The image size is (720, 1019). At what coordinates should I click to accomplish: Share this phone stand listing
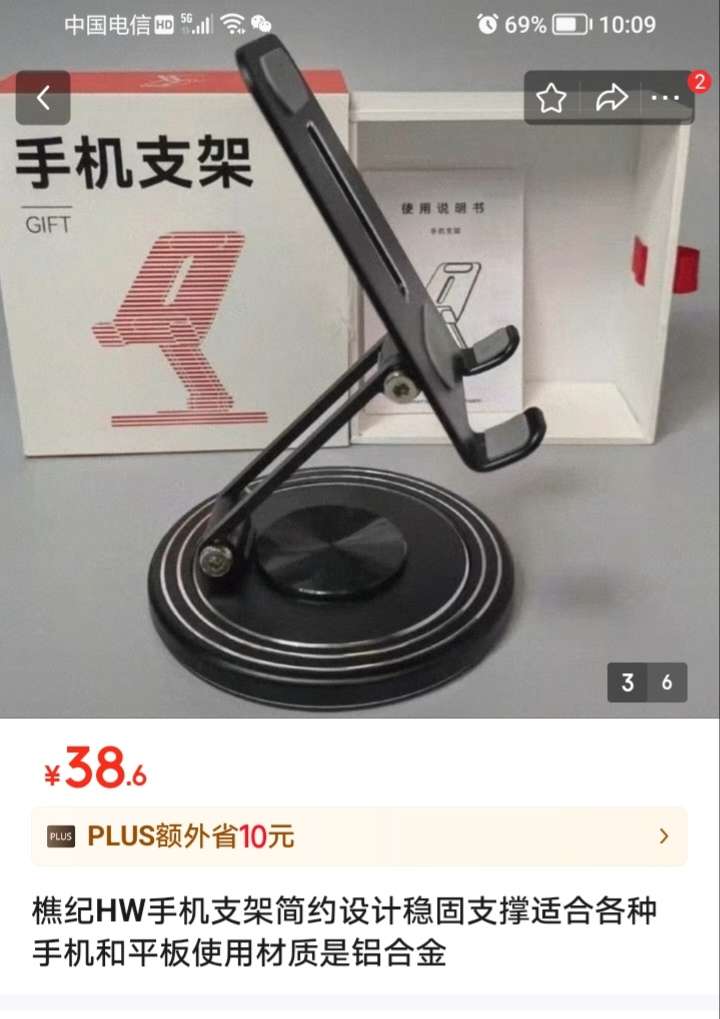coord(610,98)
